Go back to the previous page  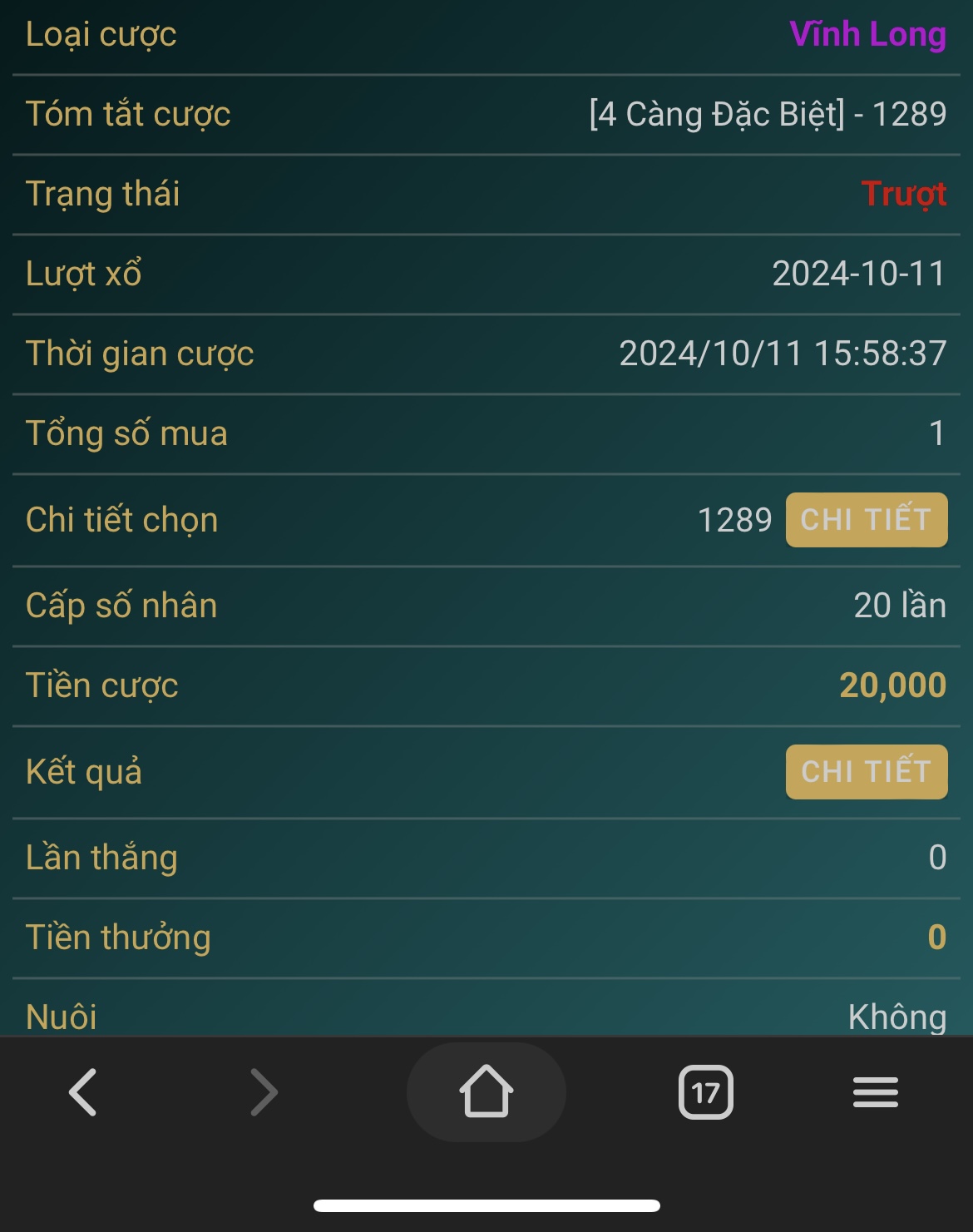point(83,1091)
